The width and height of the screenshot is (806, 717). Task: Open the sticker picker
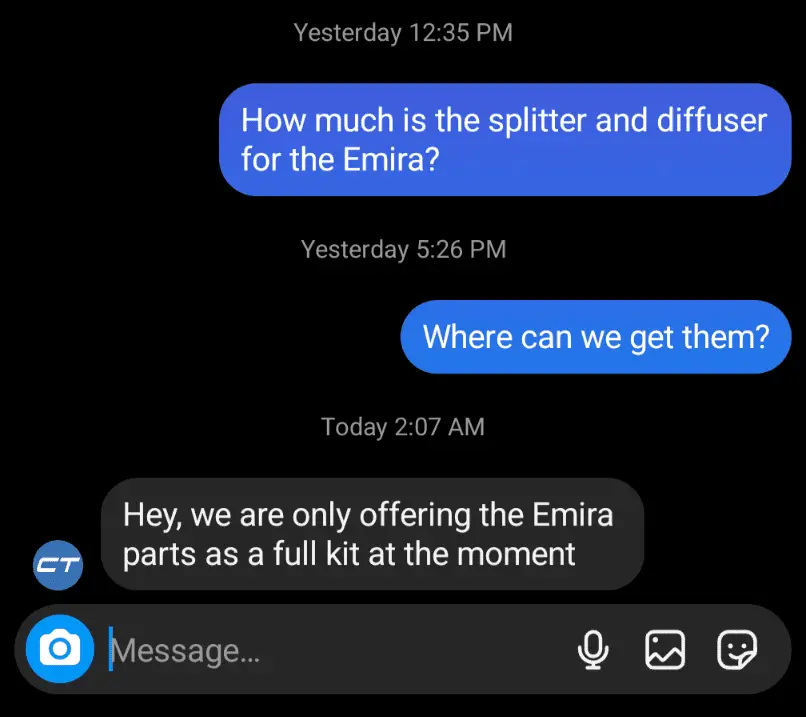tap(737, 651)
